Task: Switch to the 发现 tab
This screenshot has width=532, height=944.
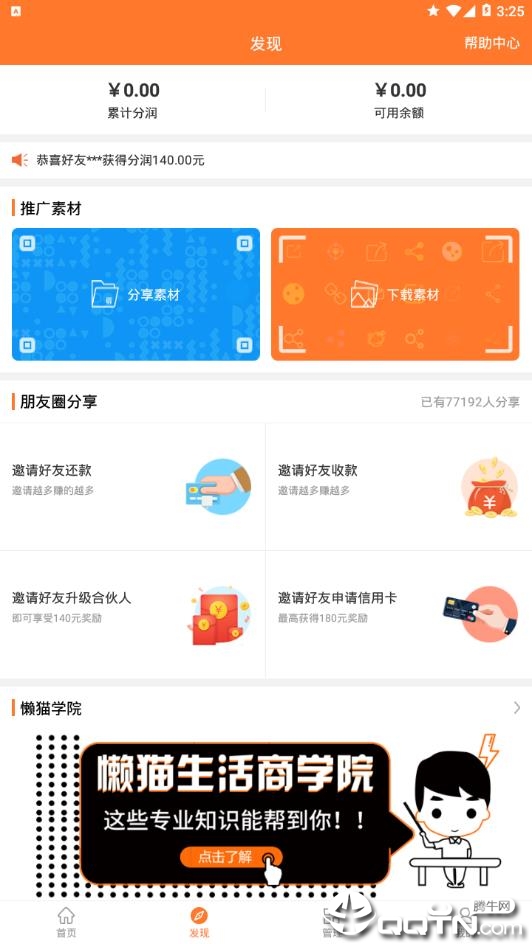Action: 199,922
